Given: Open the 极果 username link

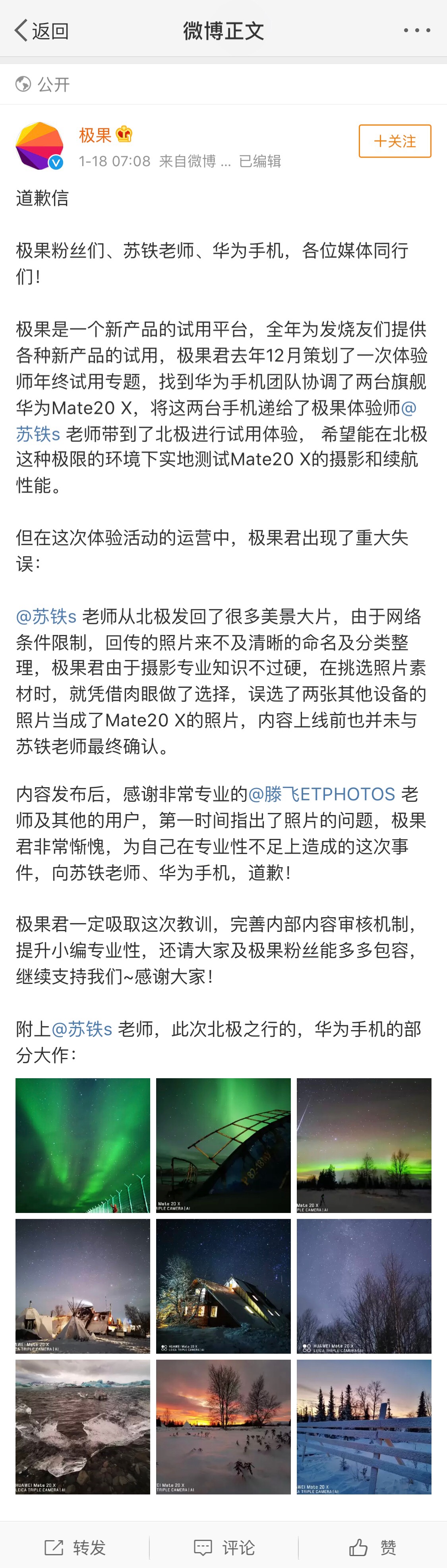Looking at the screenshot, I should coord(95,135).
